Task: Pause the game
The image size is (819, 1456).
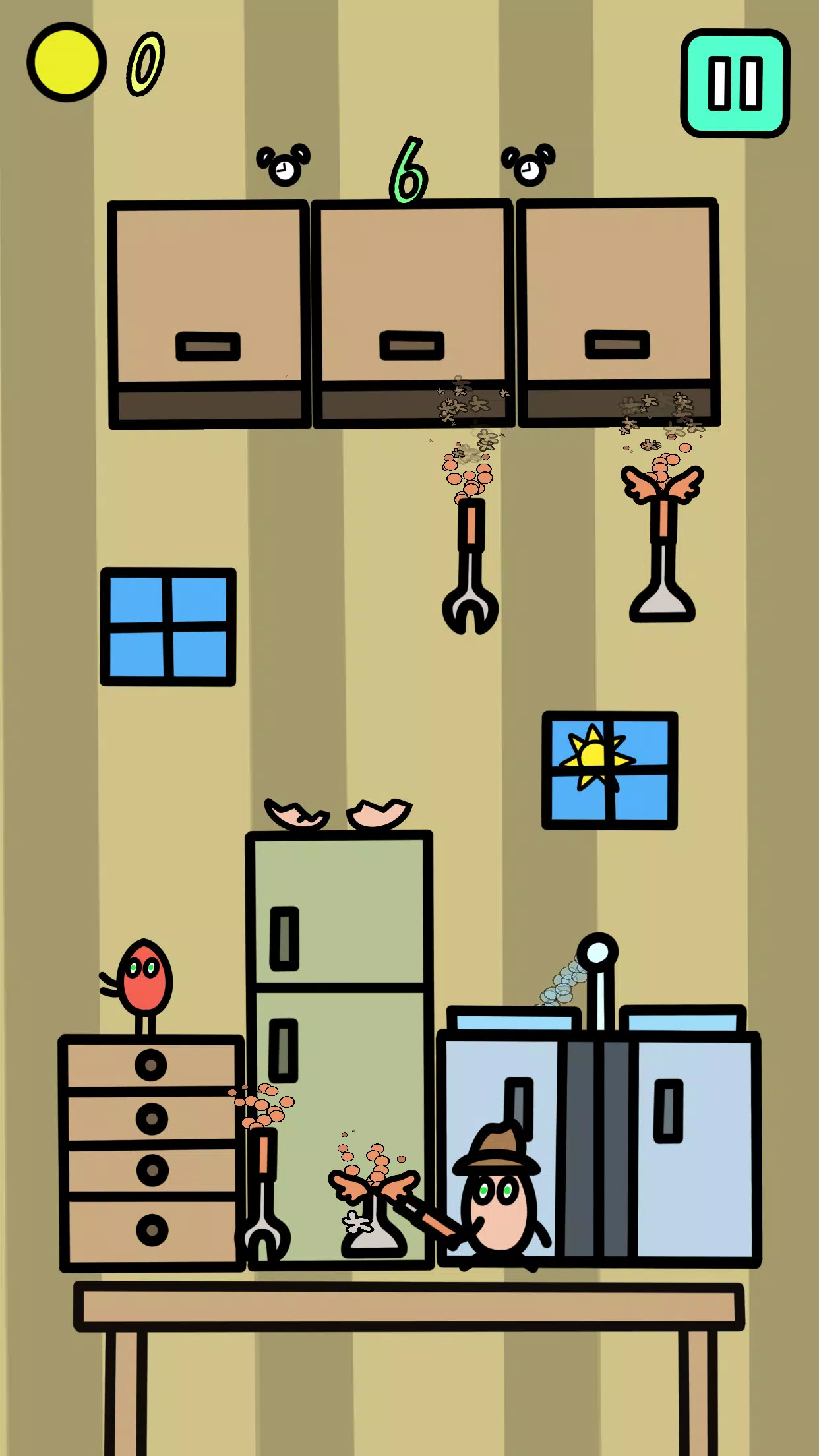Action: pyautogui.click(x=735, y=84)
